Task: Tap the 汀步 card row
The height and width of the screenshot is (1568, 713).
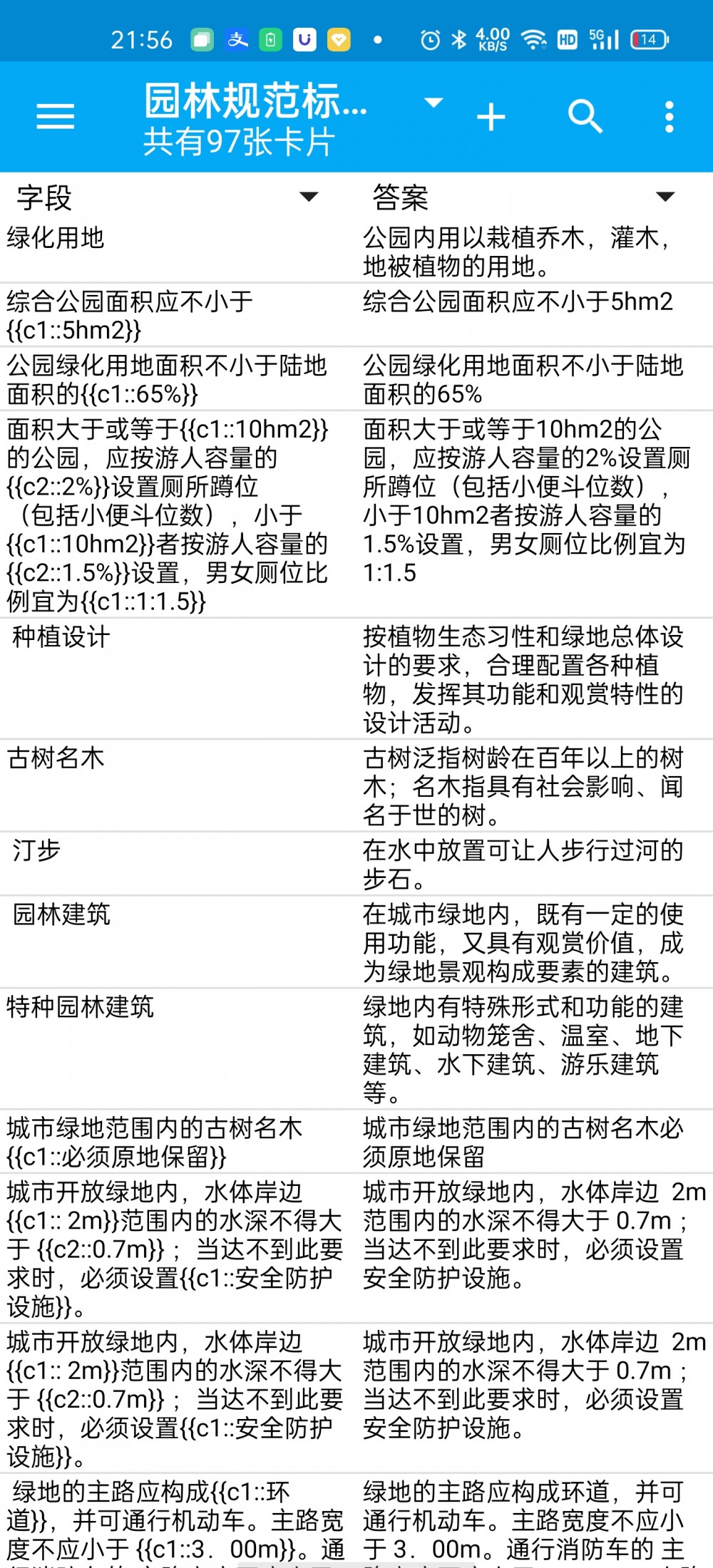Action: (x=356, y=864)
